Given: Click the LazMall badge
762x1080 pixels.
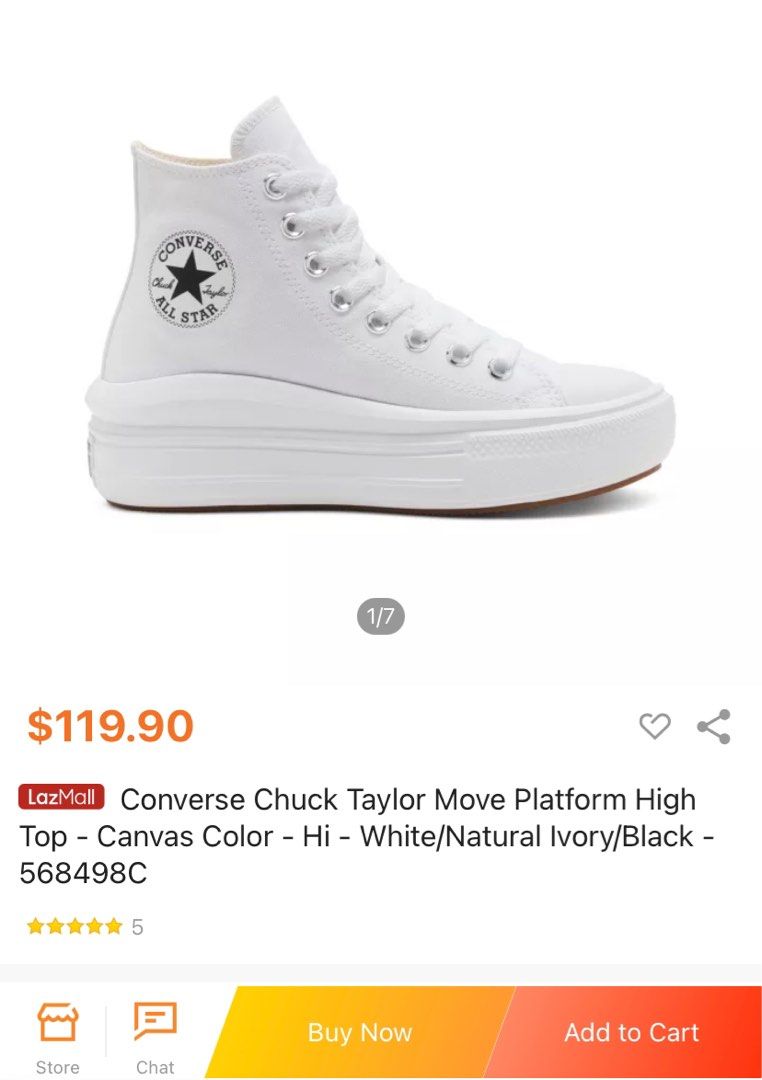Looking at the screenshot, I should 60,796.
